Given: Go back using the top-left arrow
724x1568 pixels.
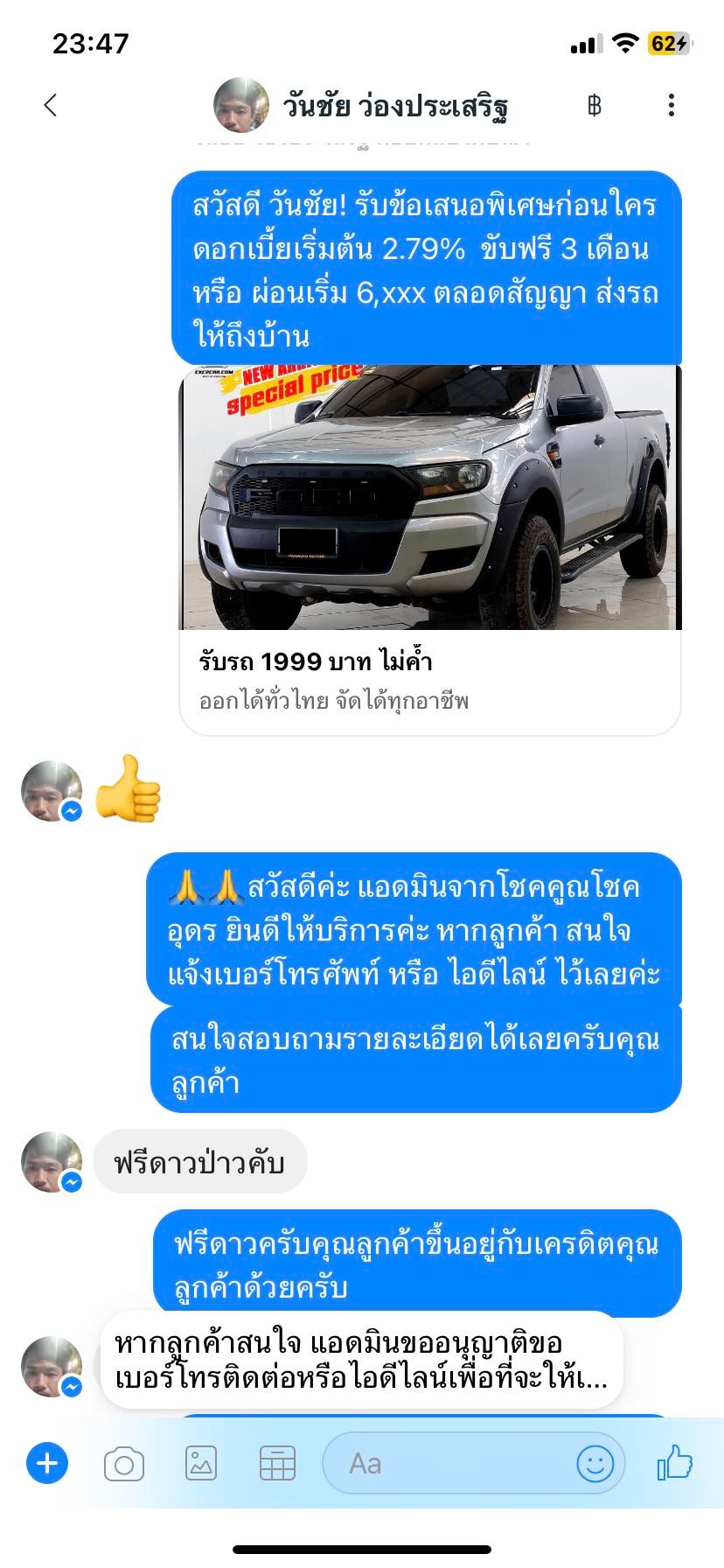Looking at the screenshot, I should 50,106.
